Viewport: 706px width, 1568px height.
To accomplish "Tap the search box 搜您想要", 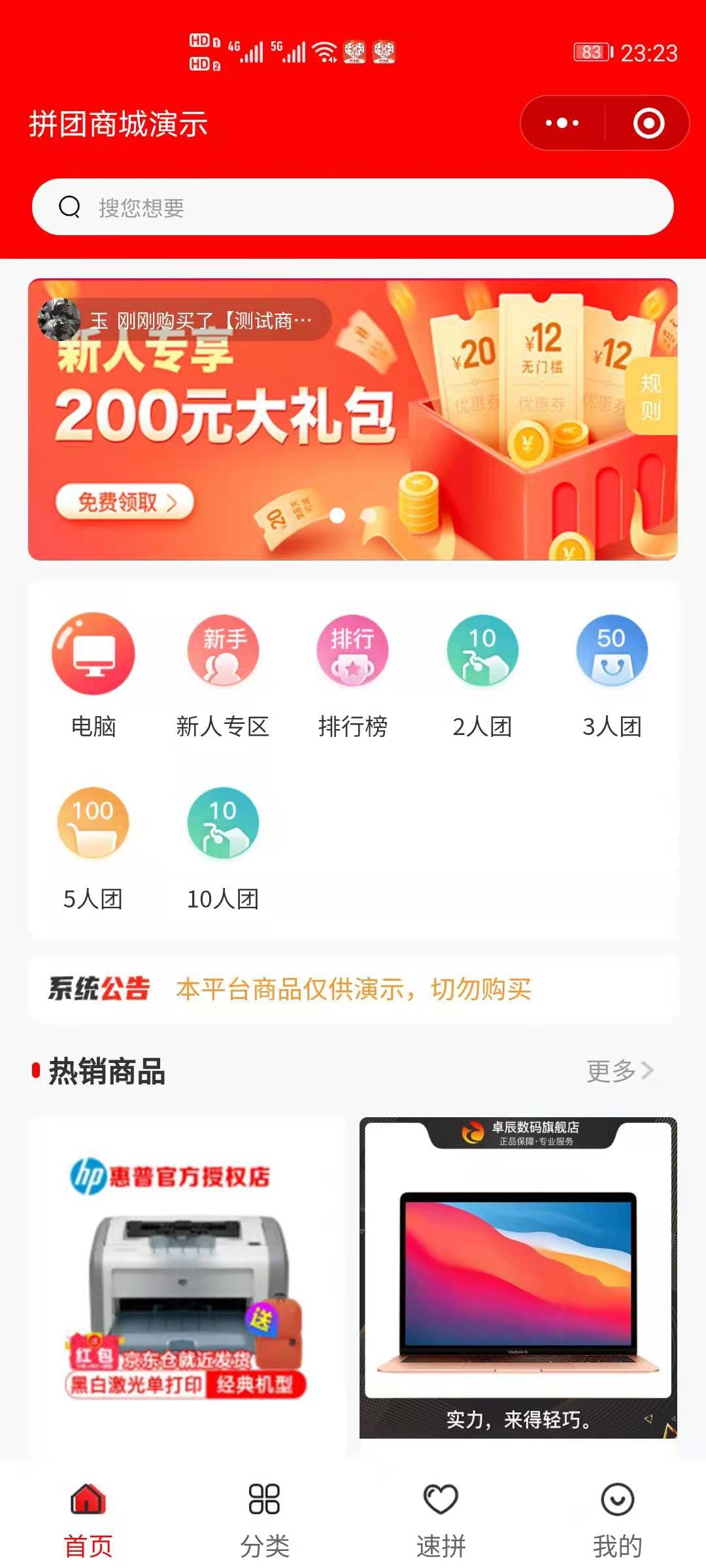I will [353, 207].
